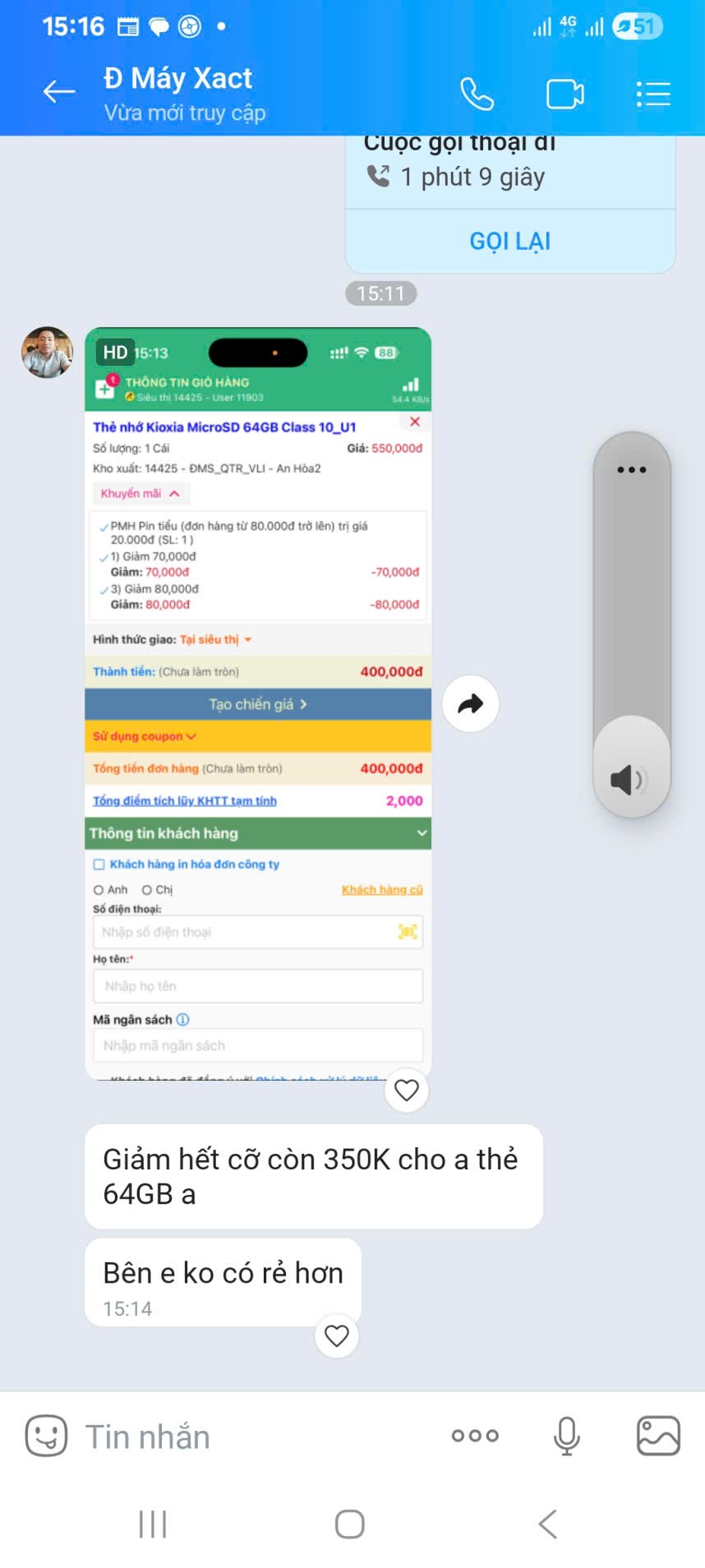Open more attachment options

475,1436
